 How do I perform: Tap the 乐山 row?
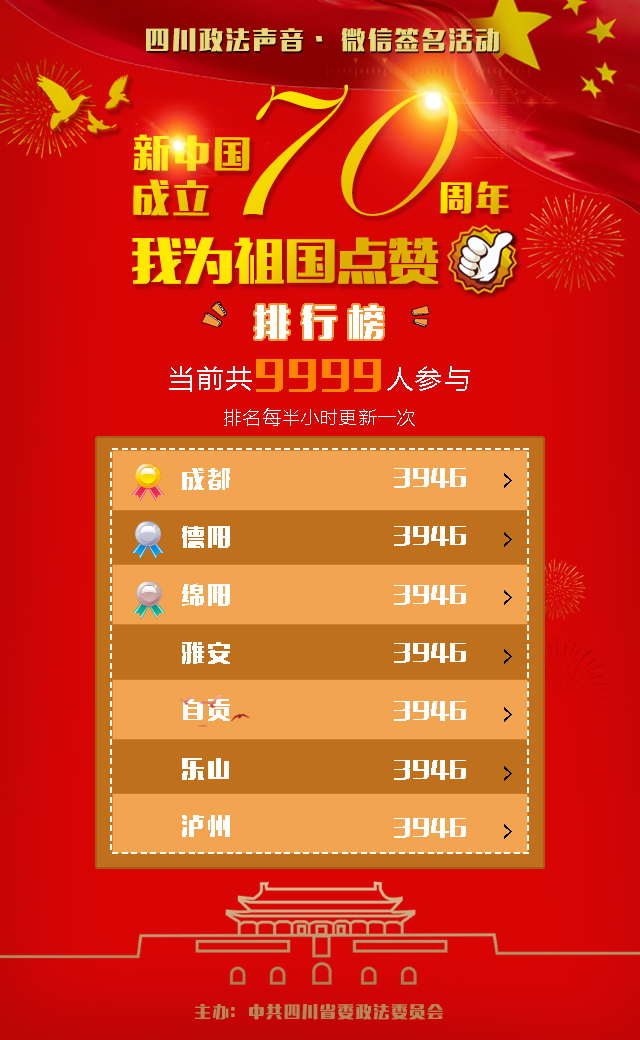coord(320,770)
